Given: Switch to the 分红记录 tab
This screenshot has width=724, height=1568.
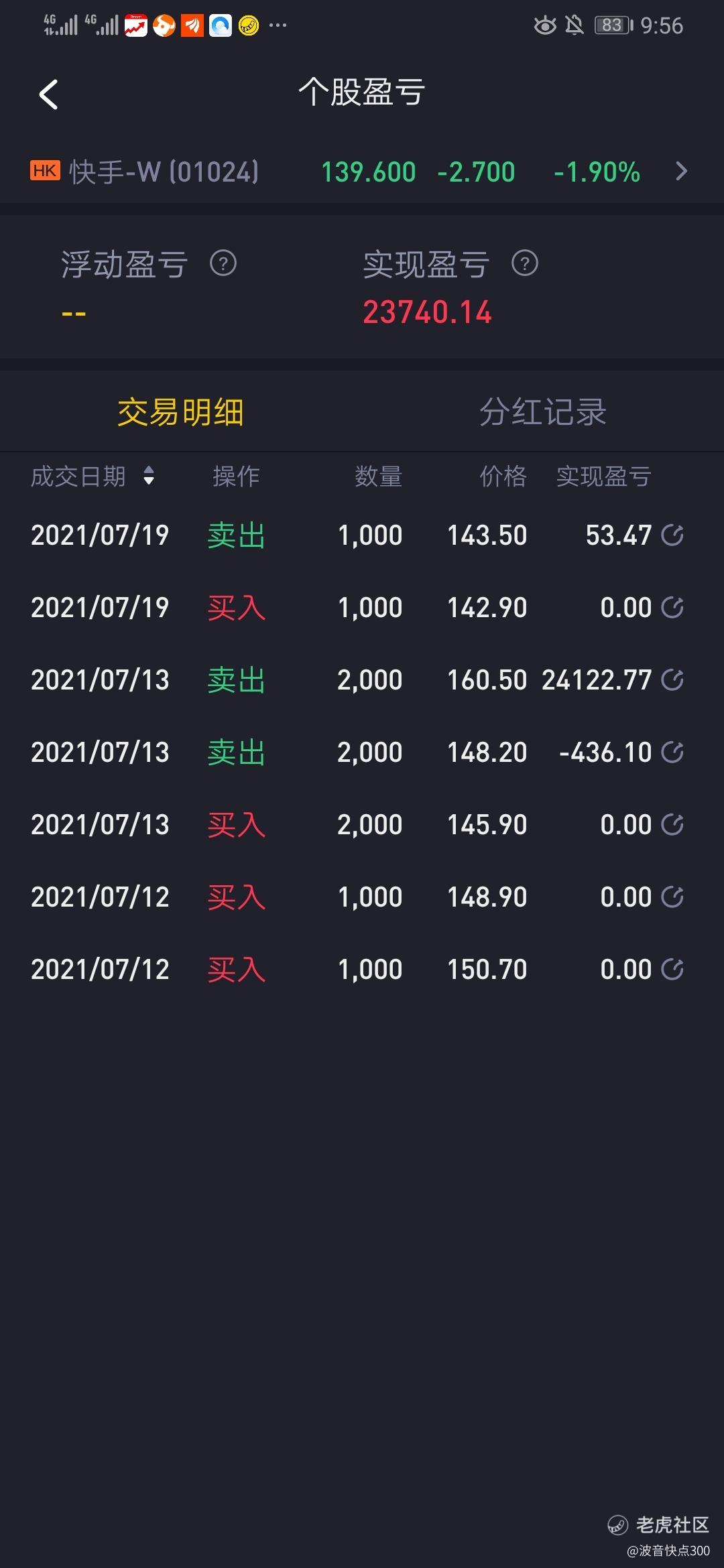Looking at the screenshot, I should click(x=543, y=412).
